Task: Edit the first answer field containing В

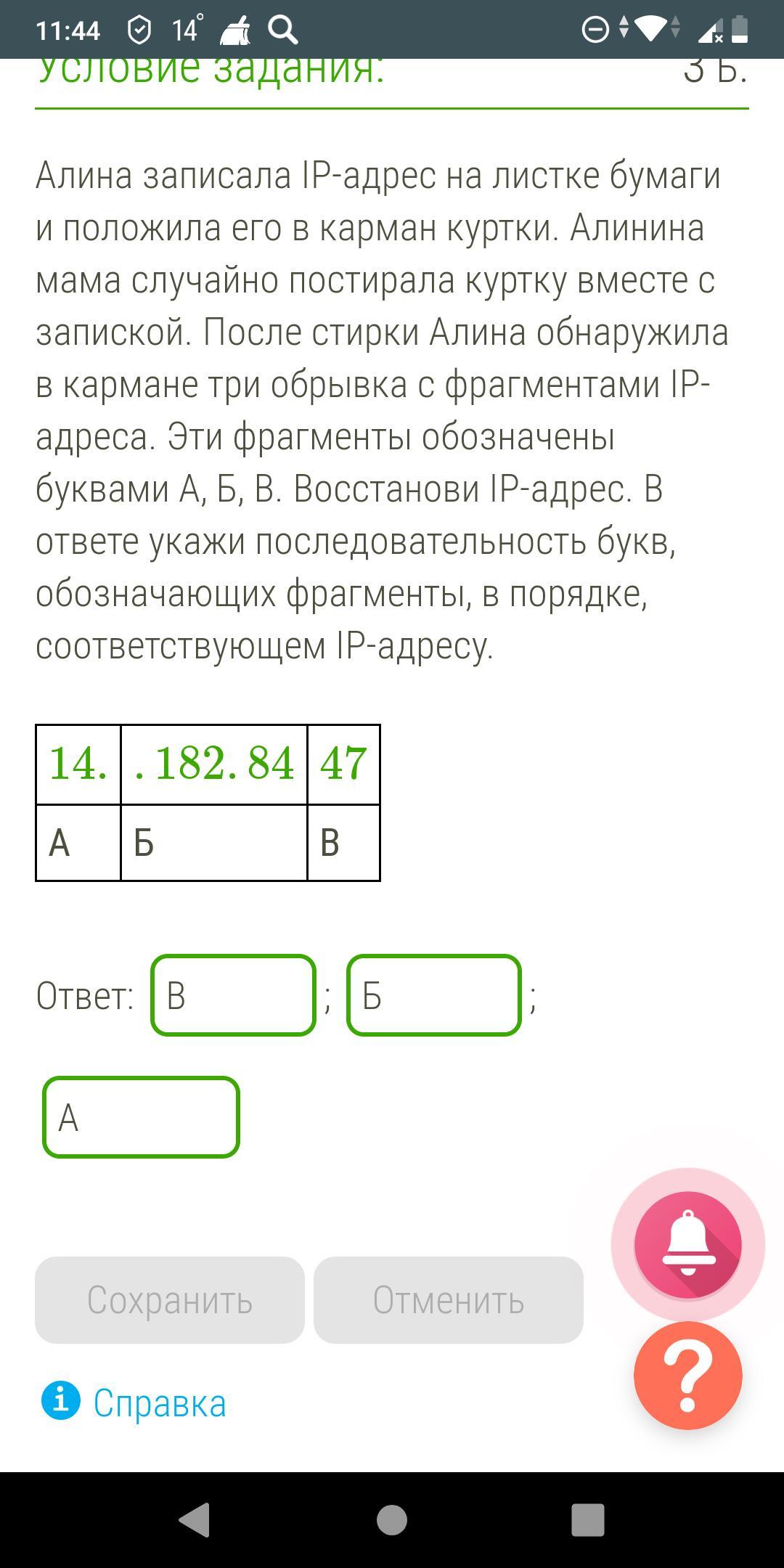Action: [x=233, y=995]
